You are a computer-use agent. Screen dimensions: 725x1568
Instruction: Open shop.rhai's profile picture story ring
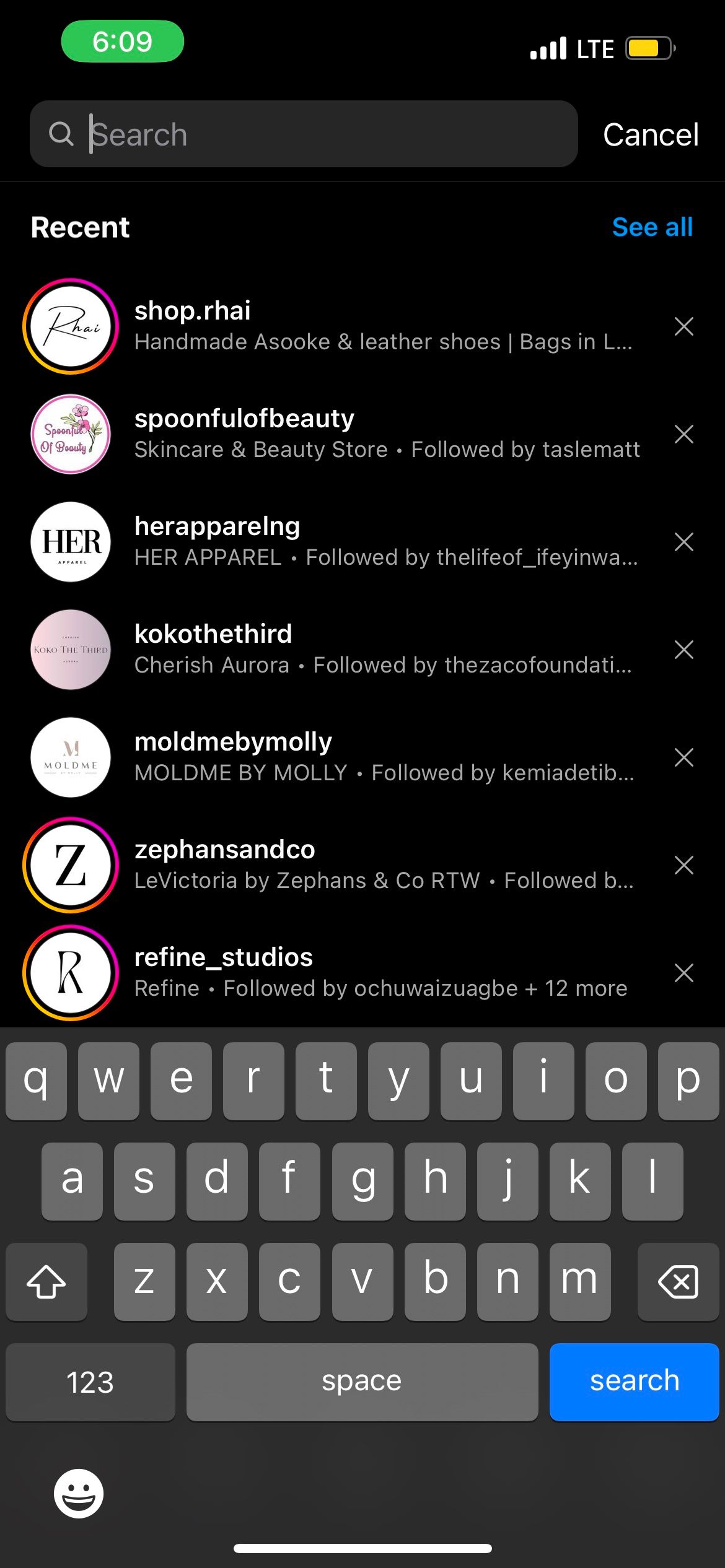tap(70, 327)
